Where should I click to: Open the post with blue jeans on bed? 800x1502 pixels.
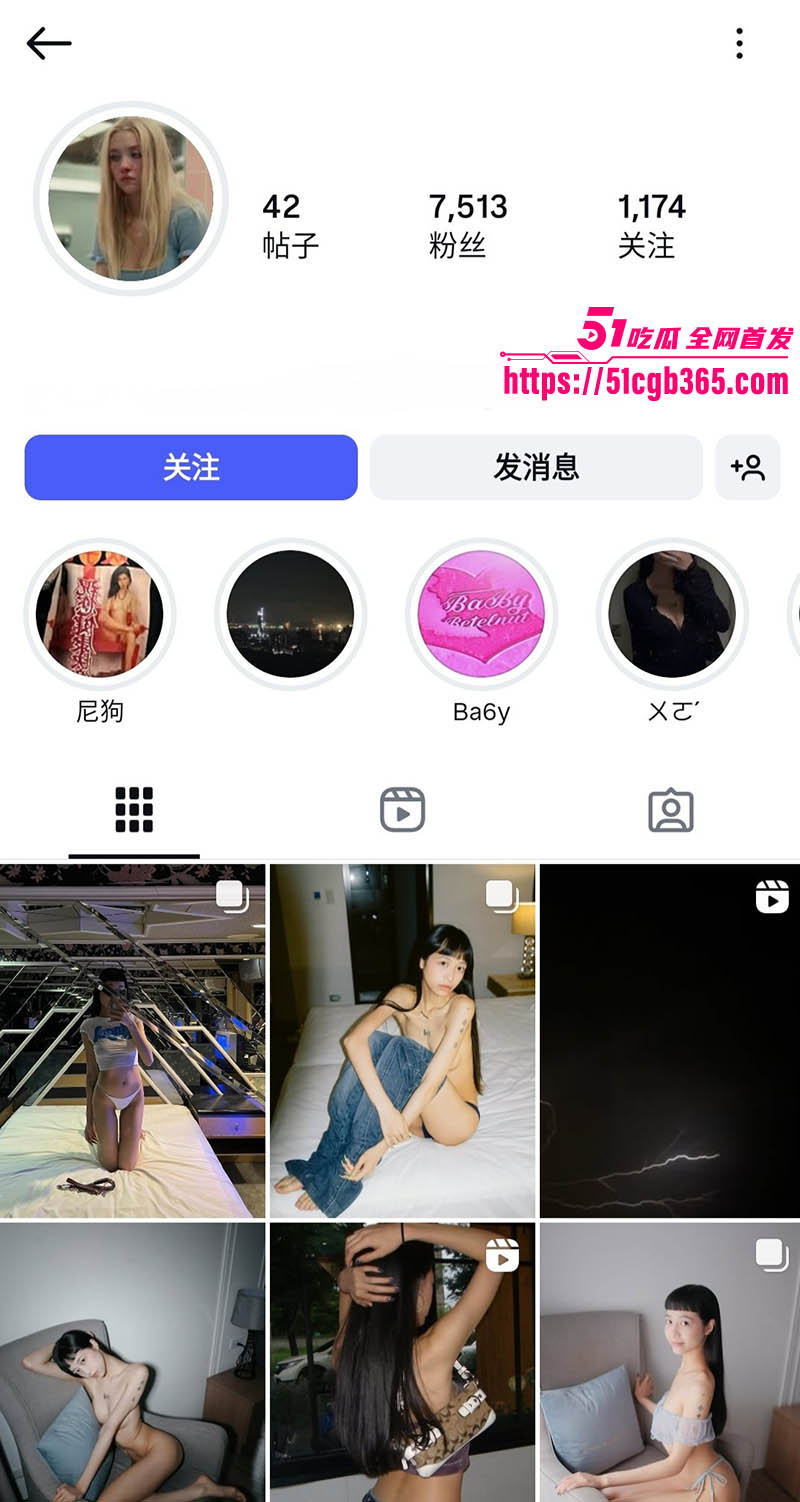coord(402,1040)
